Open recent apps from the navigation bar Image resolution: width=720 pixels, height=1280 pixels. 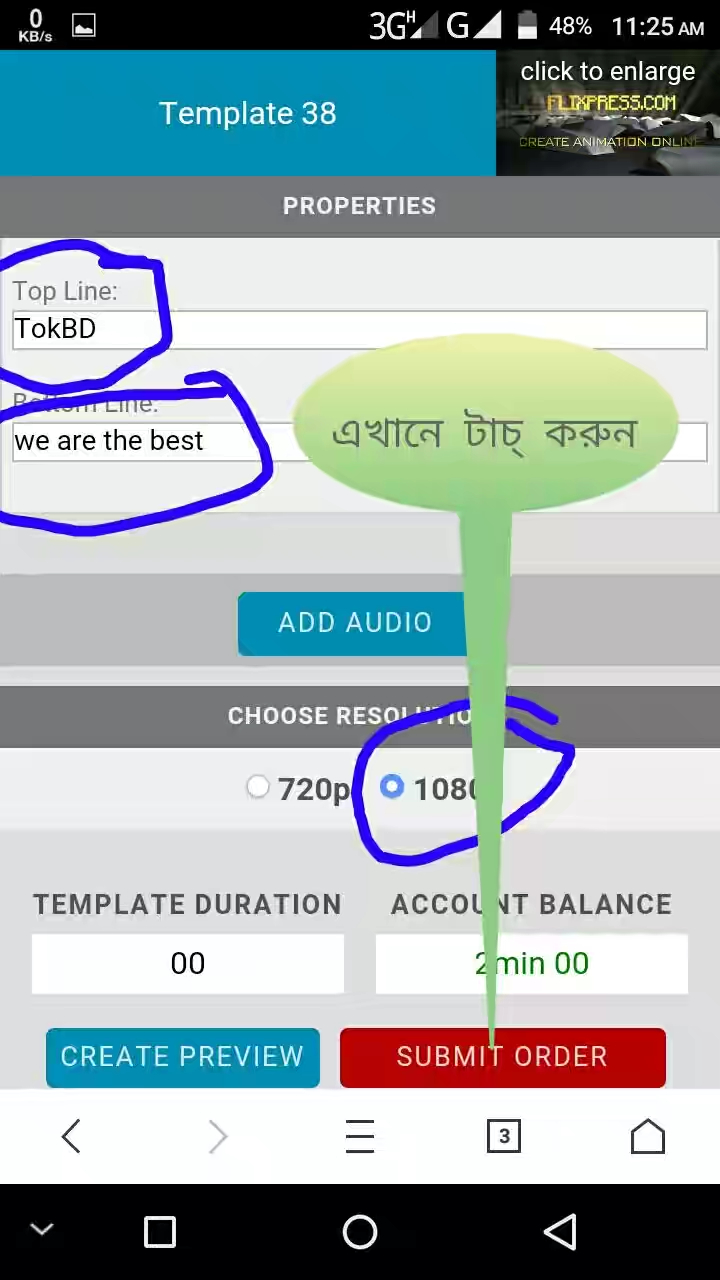click(x=160, y=1232)
